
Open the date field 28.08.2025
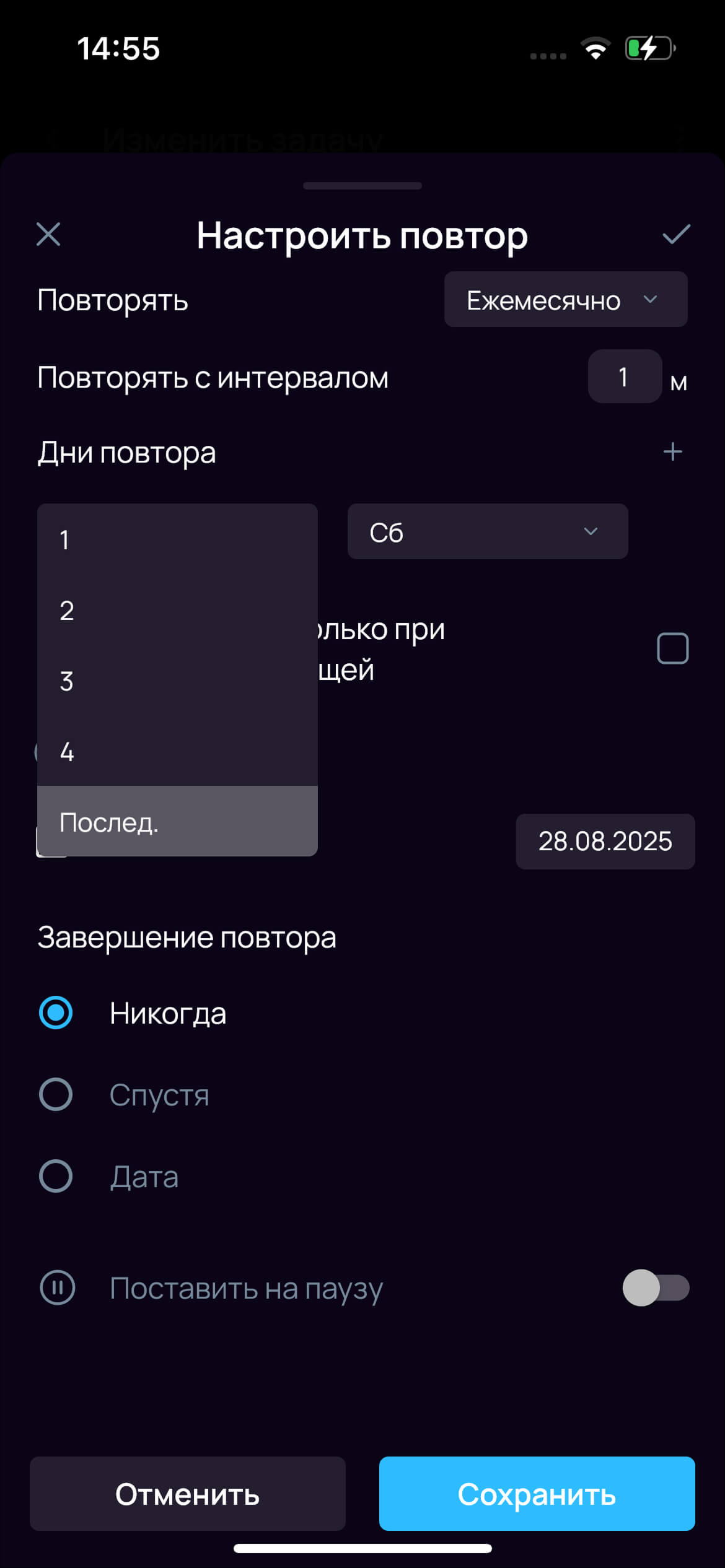tap(605, 842)
